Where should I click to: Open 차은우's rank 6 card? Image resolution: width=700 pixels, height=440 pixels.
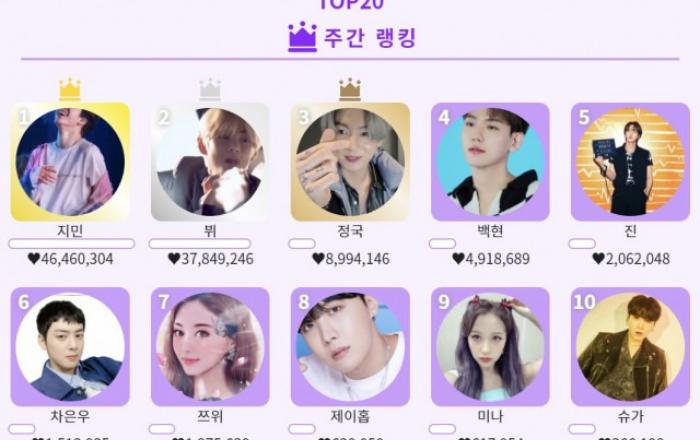70,346
